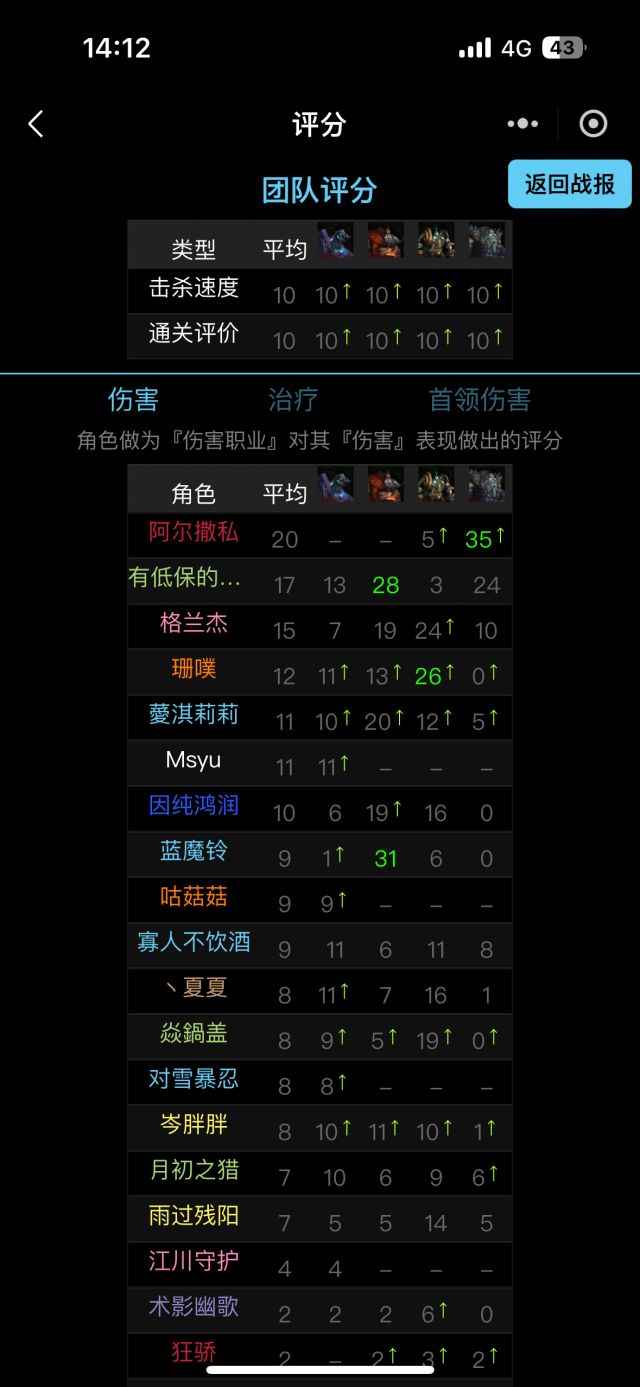Open the mini program more-options menu
This screenshot has height=1387, width=640.
pos(522,124)
